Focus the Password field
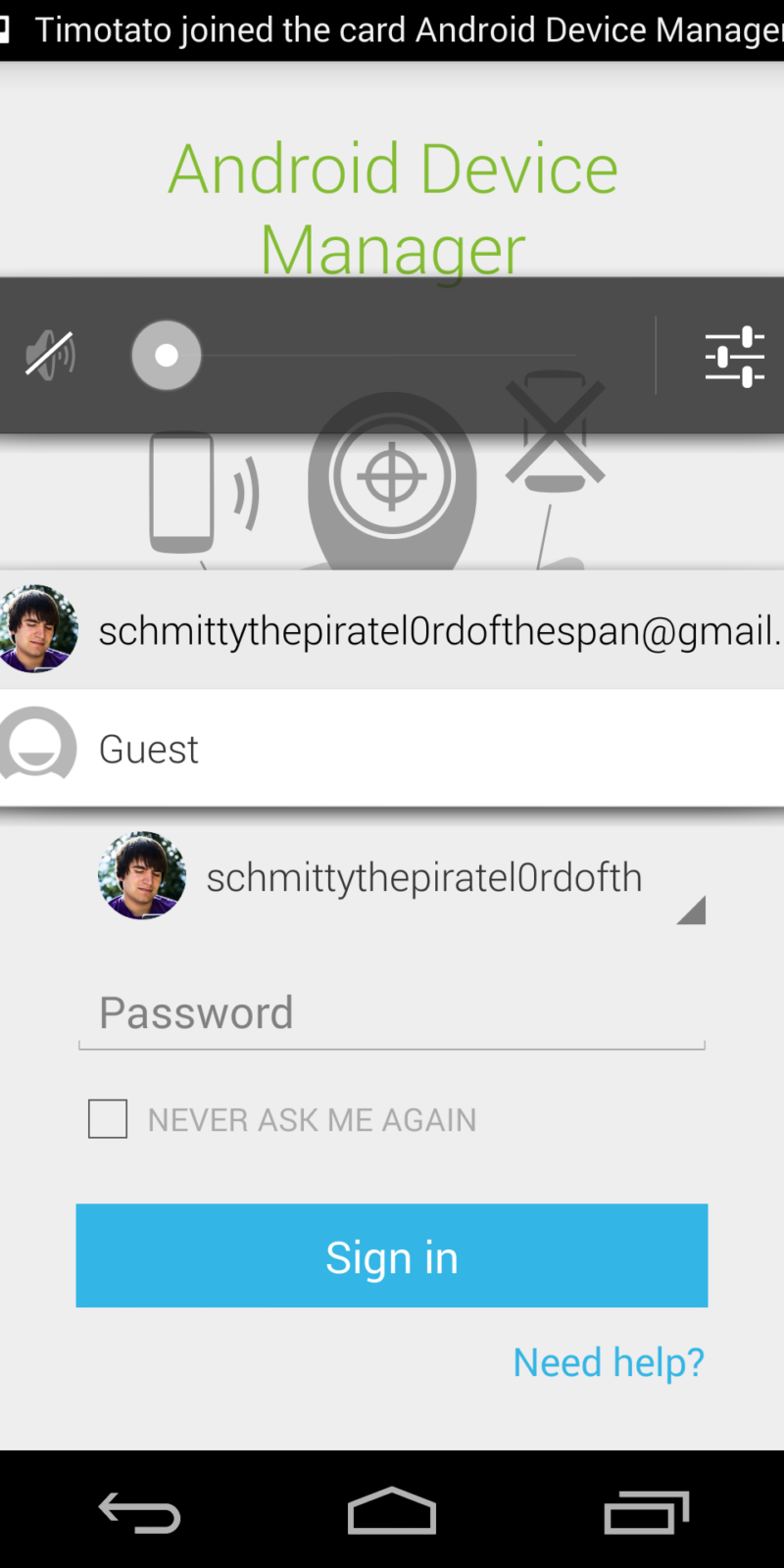 point(392,1013)
